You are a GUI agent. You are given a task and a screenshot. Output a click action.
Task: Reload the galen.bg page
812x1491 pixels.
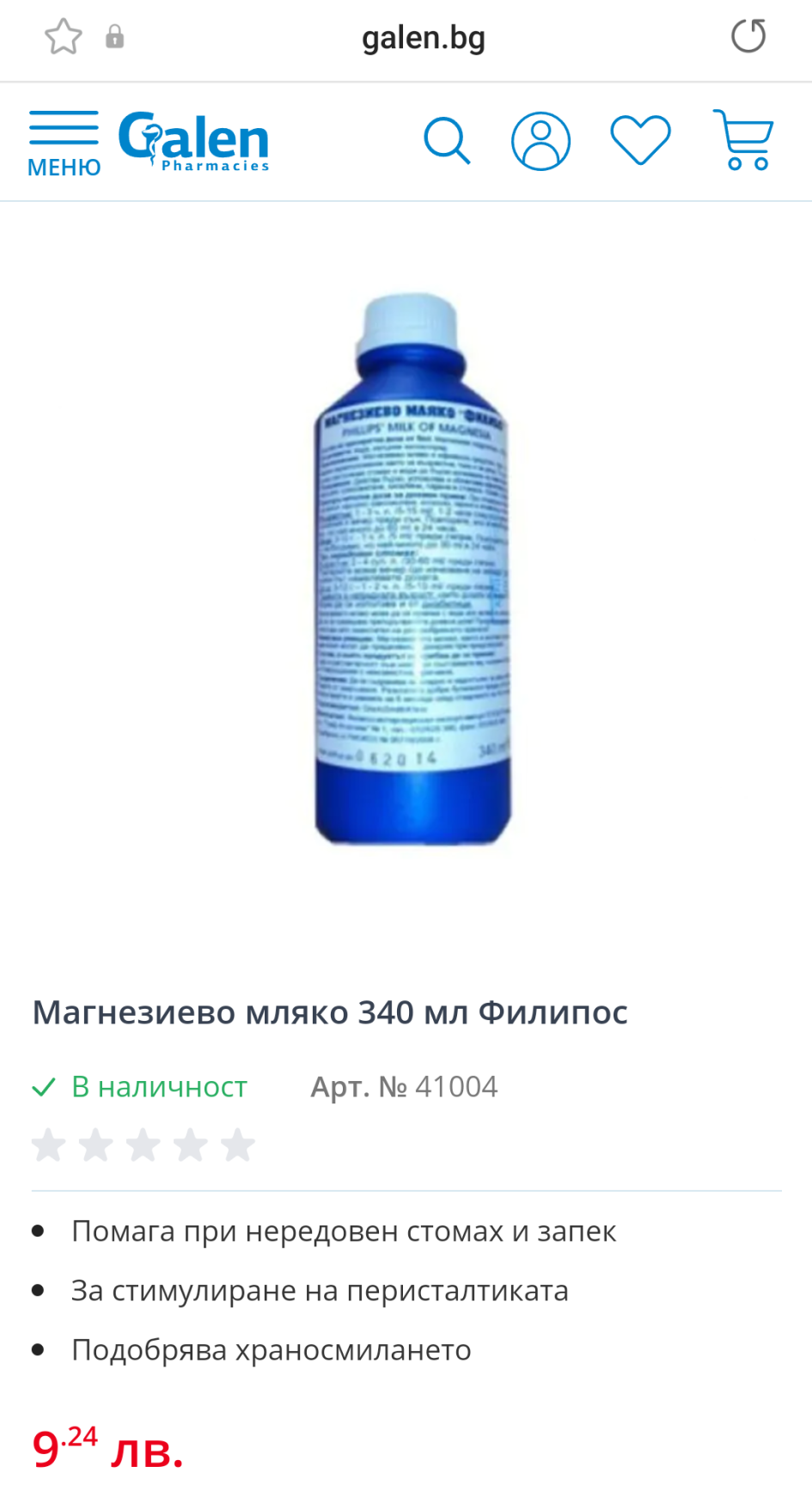pos(748,37)
